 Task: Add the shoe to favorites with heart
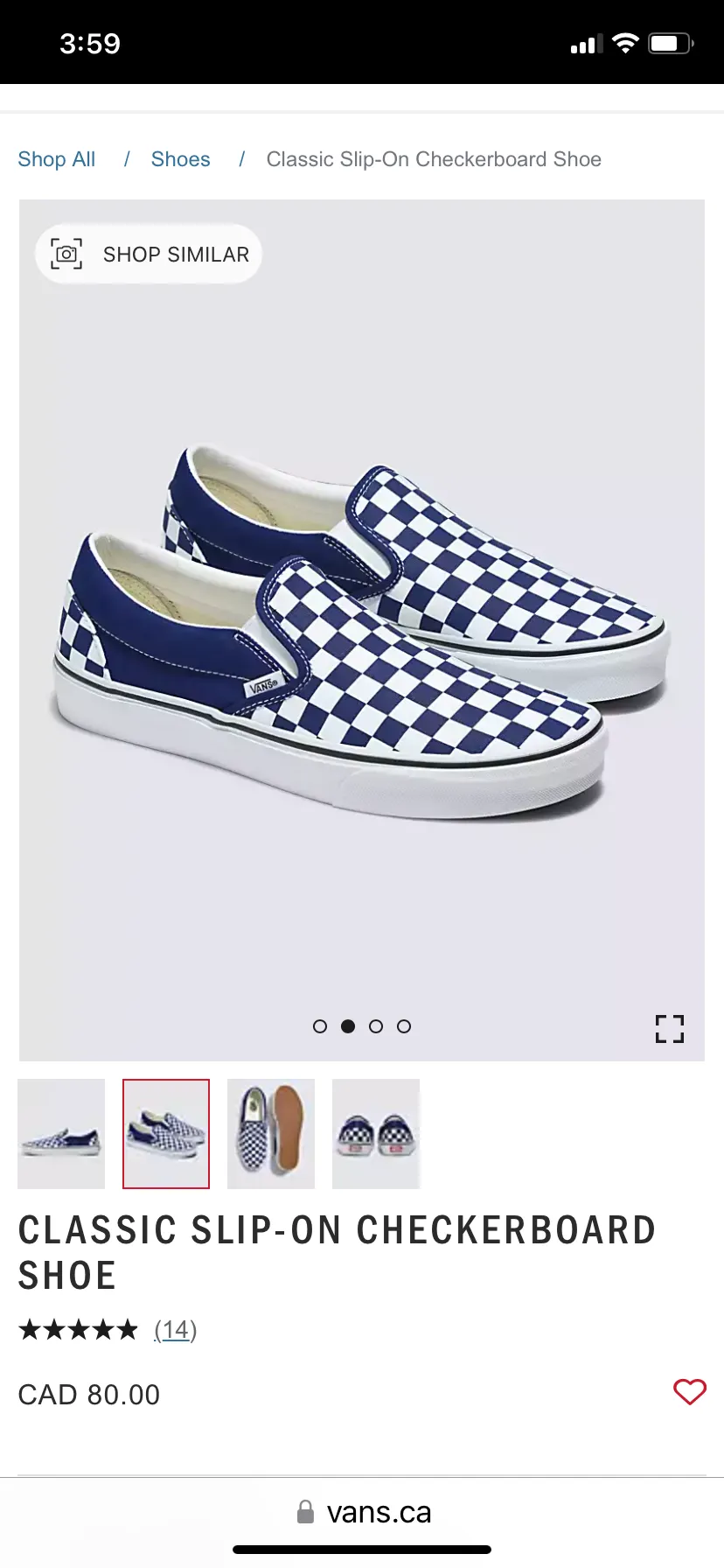[x=689, y=1392]
